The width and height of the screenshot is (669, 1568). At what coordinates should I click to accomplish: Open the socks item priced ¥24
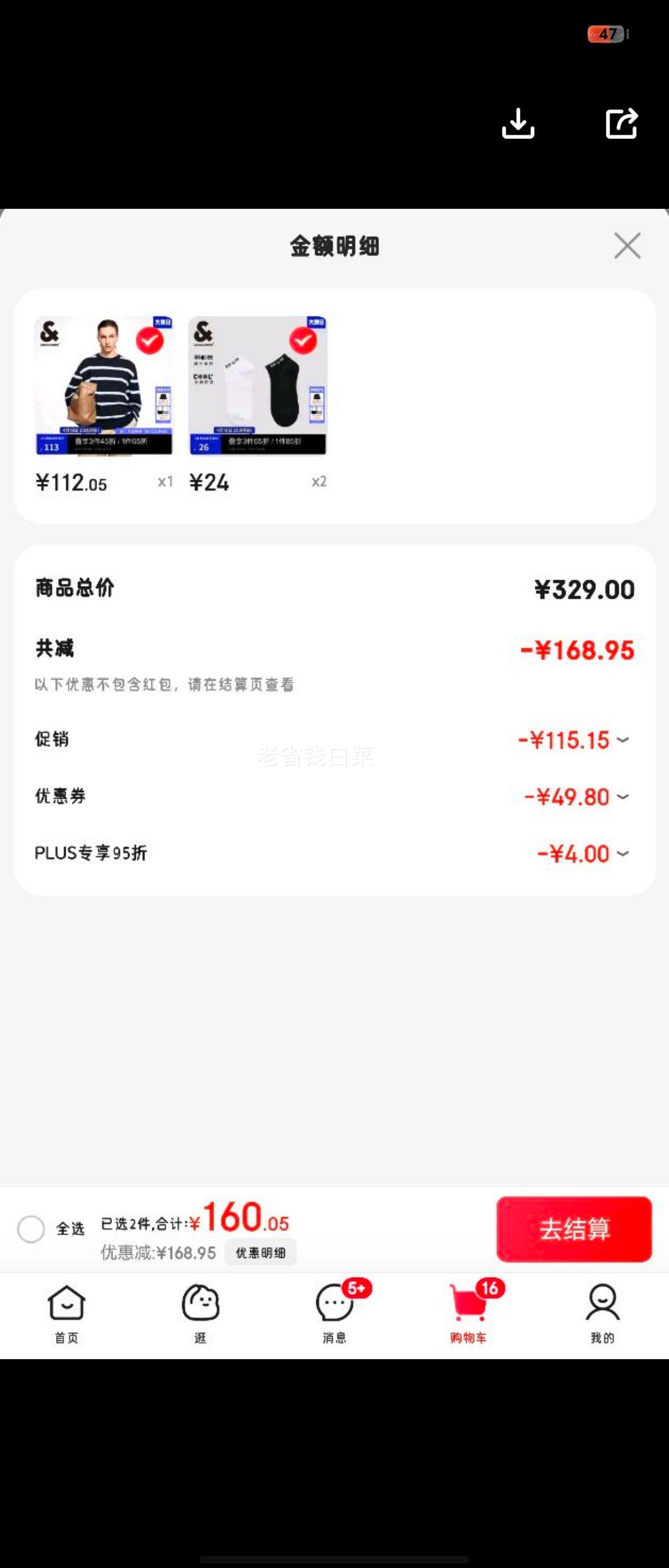(x=257, y=386)
